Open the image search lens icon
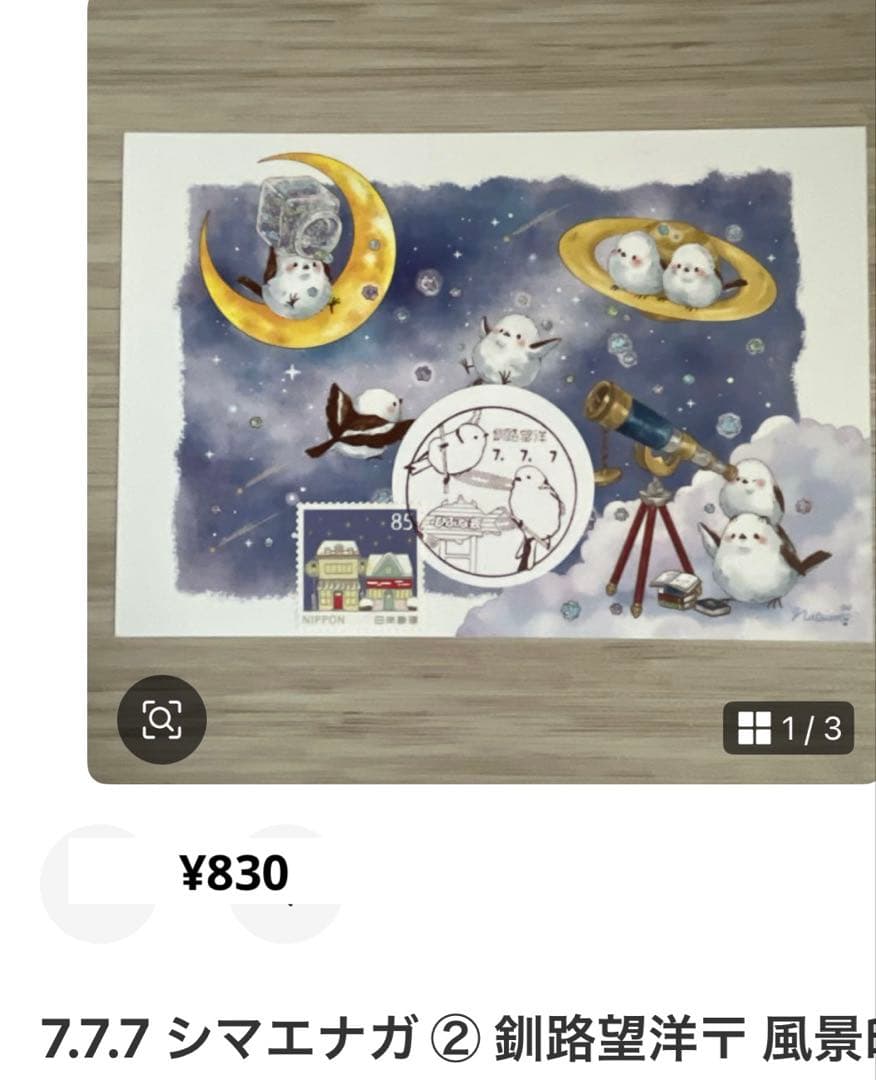The image size is (876, 1080). pyautogui.click(x=161, y=720)
